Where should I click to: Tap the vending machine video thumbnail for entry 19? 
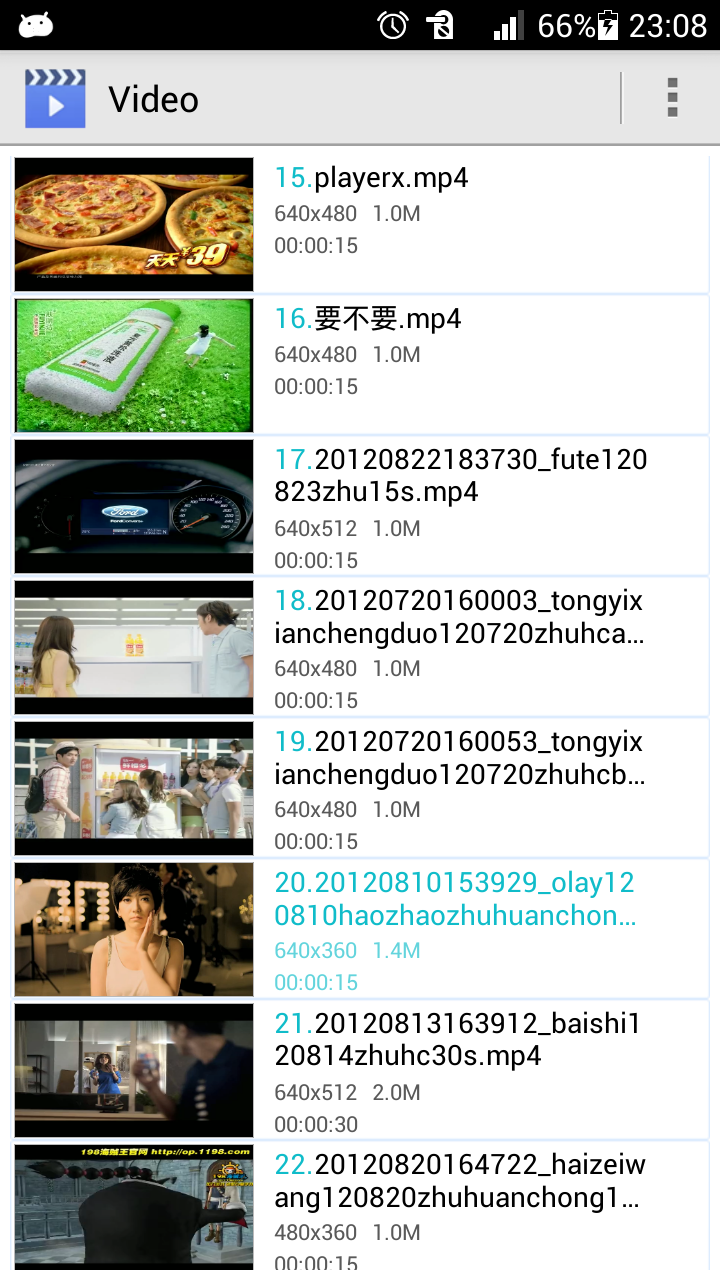(x=133, y=787)
